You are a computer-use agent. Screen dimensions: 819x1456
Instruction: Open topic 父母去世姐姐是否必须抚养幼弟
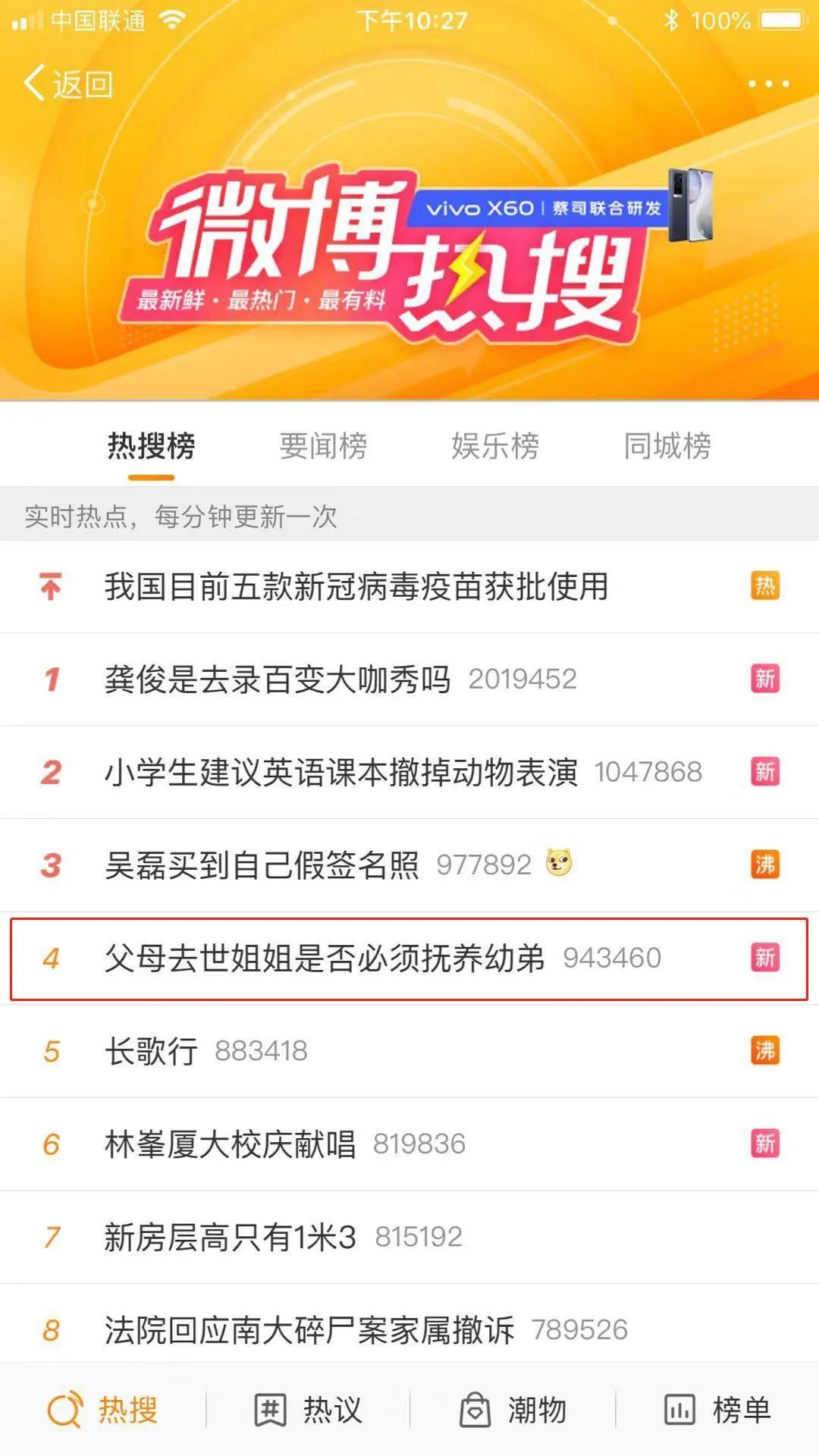(x=325, y=959)
